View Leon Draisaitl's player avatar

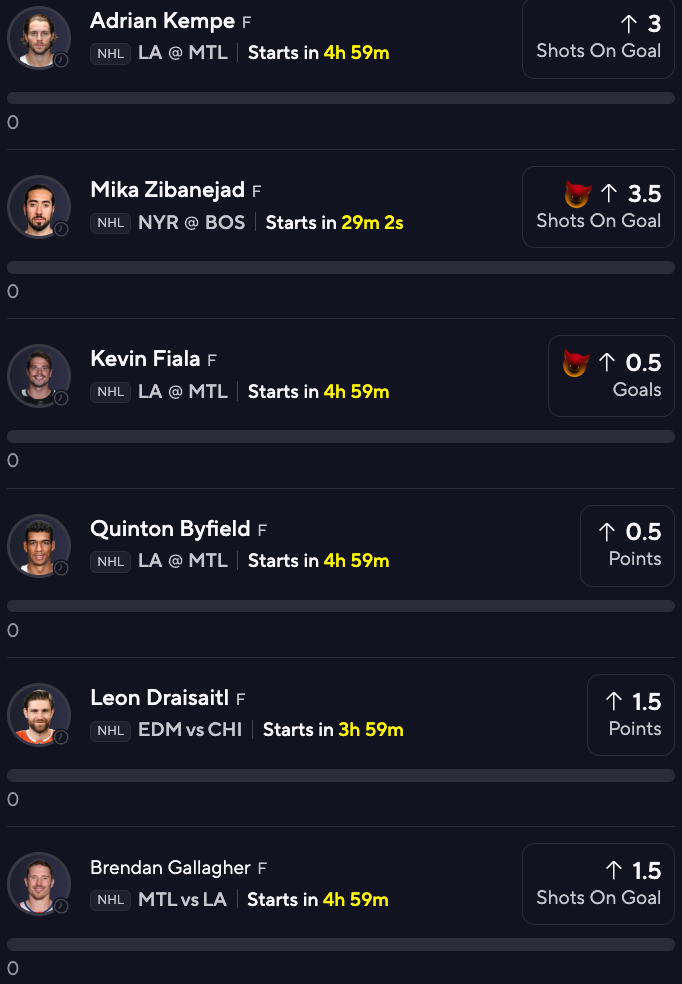click(x=38, y=715)
